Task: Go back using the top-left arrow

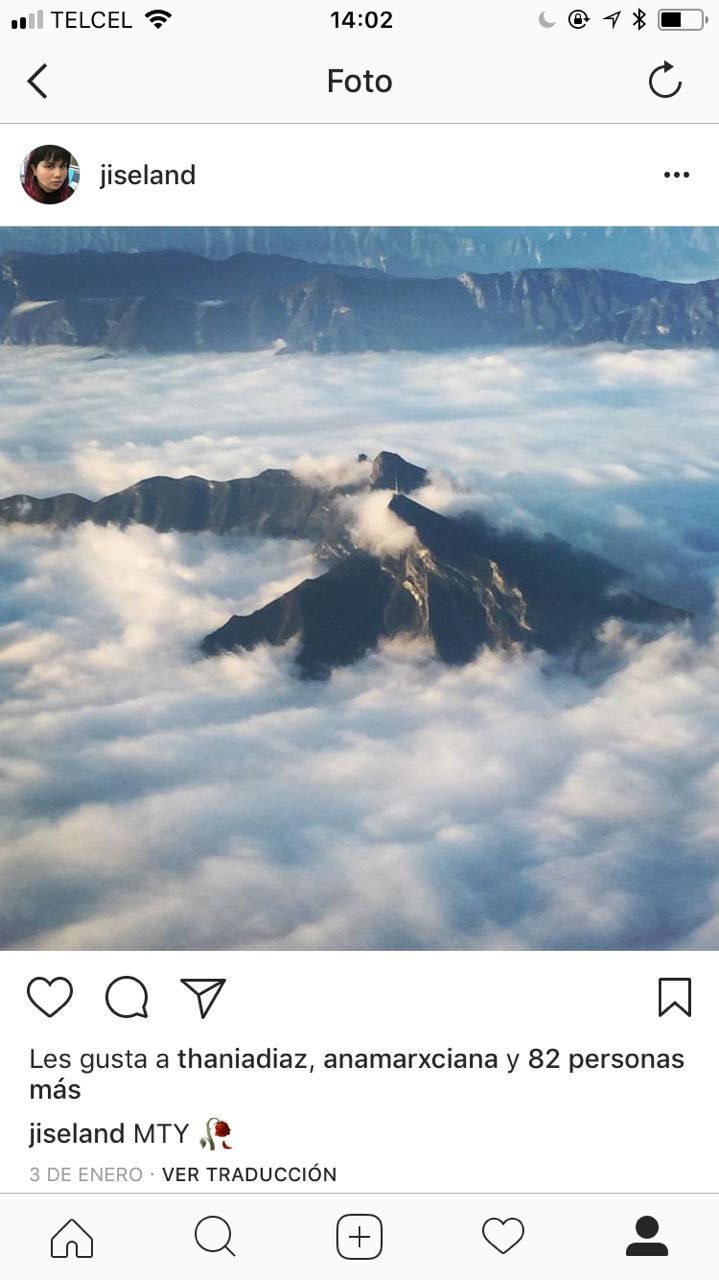Action: [37, 81]
